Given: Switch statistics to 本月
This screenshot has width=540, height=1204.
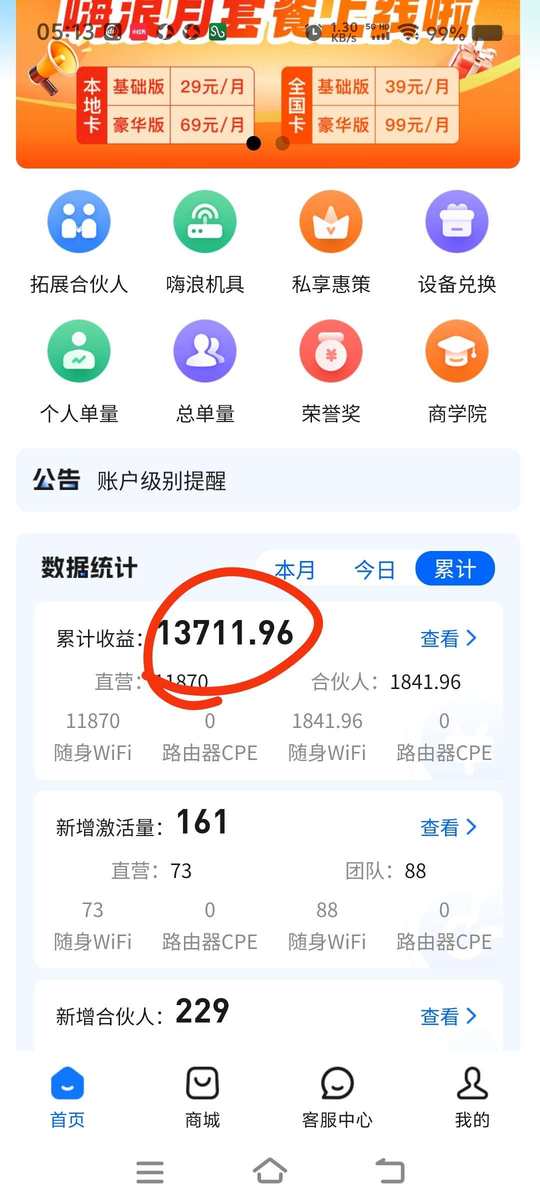Looking at the screenshot, I should click(295, 570).
